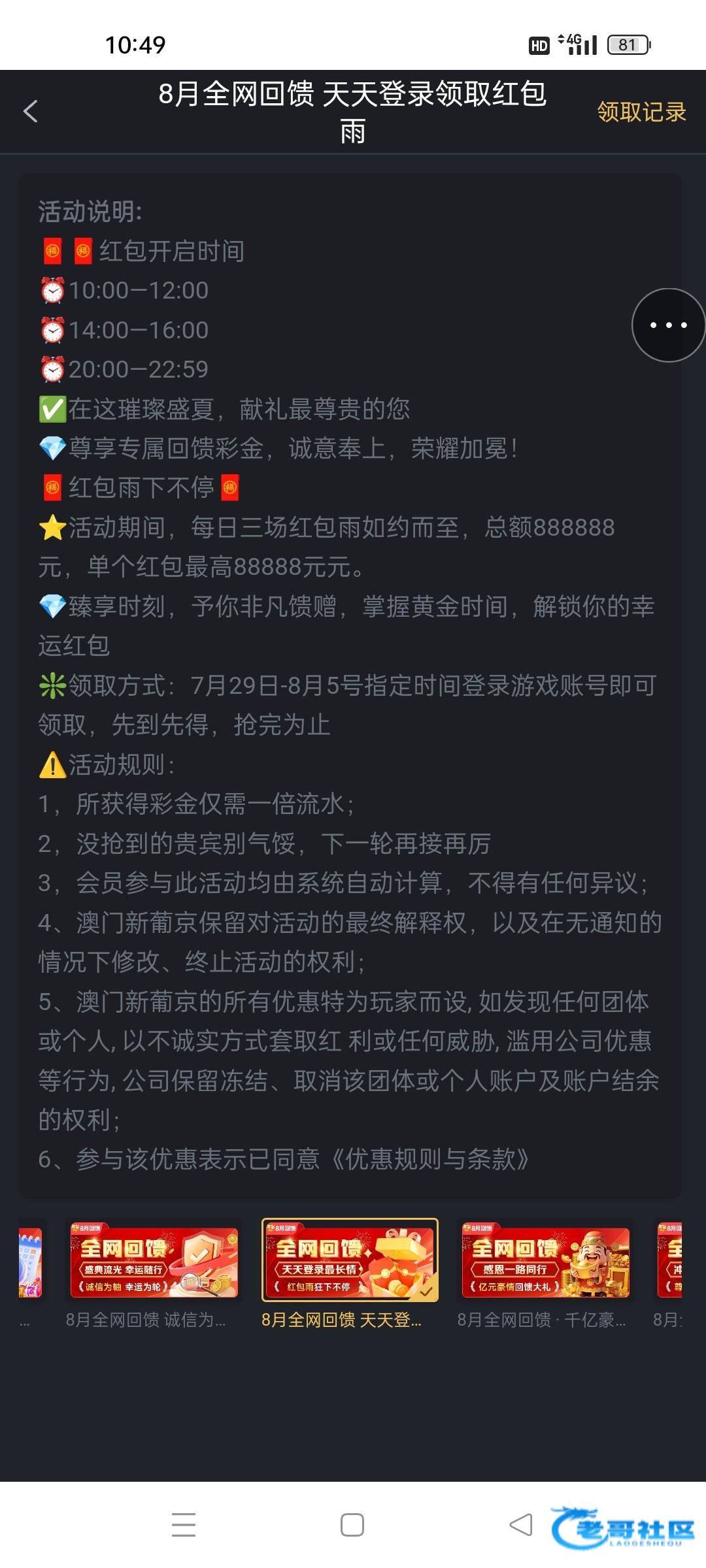Open the 8月全网回馈 诚信为 promotion card
706x1568 pixels.
pos(154,1274)
